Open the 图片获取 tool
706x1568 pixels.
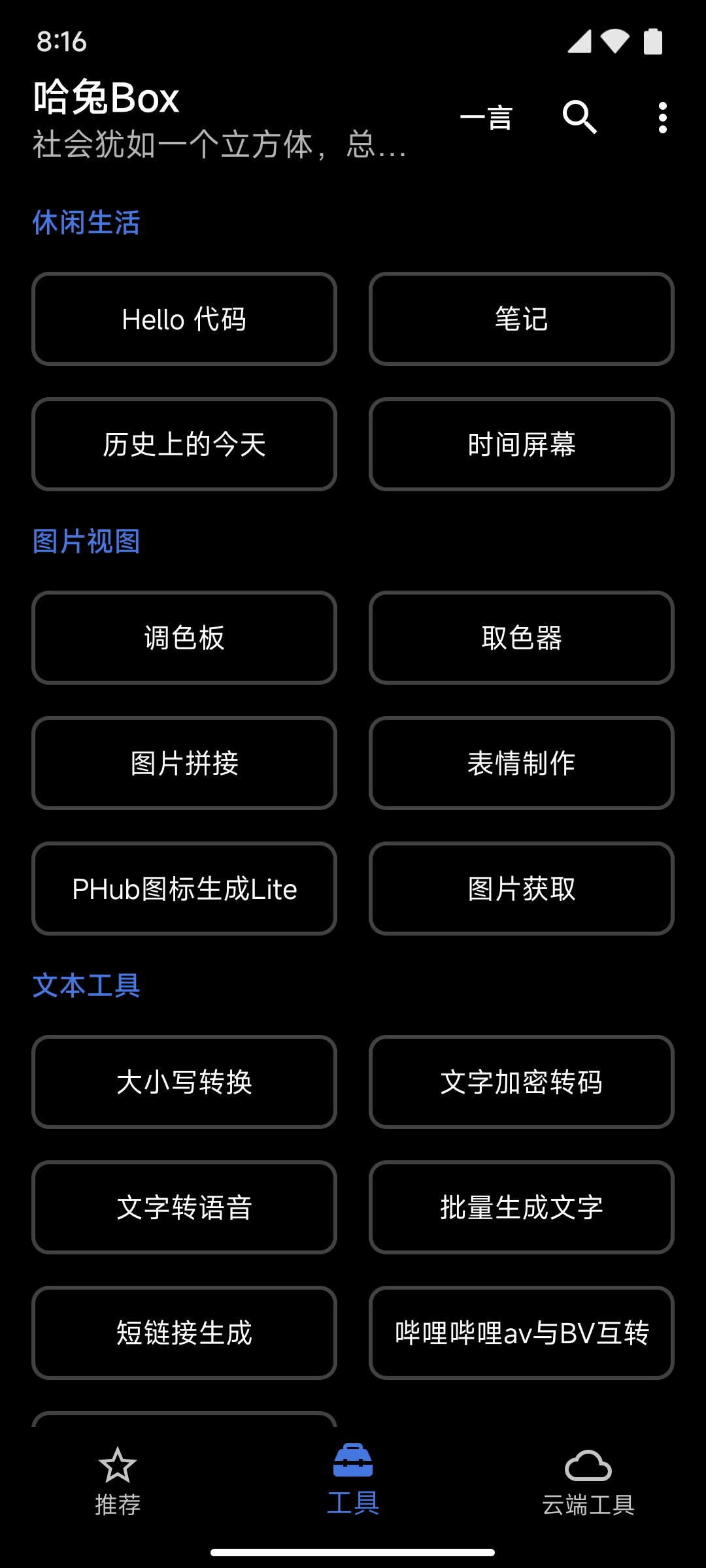click(x=522, y=889)
